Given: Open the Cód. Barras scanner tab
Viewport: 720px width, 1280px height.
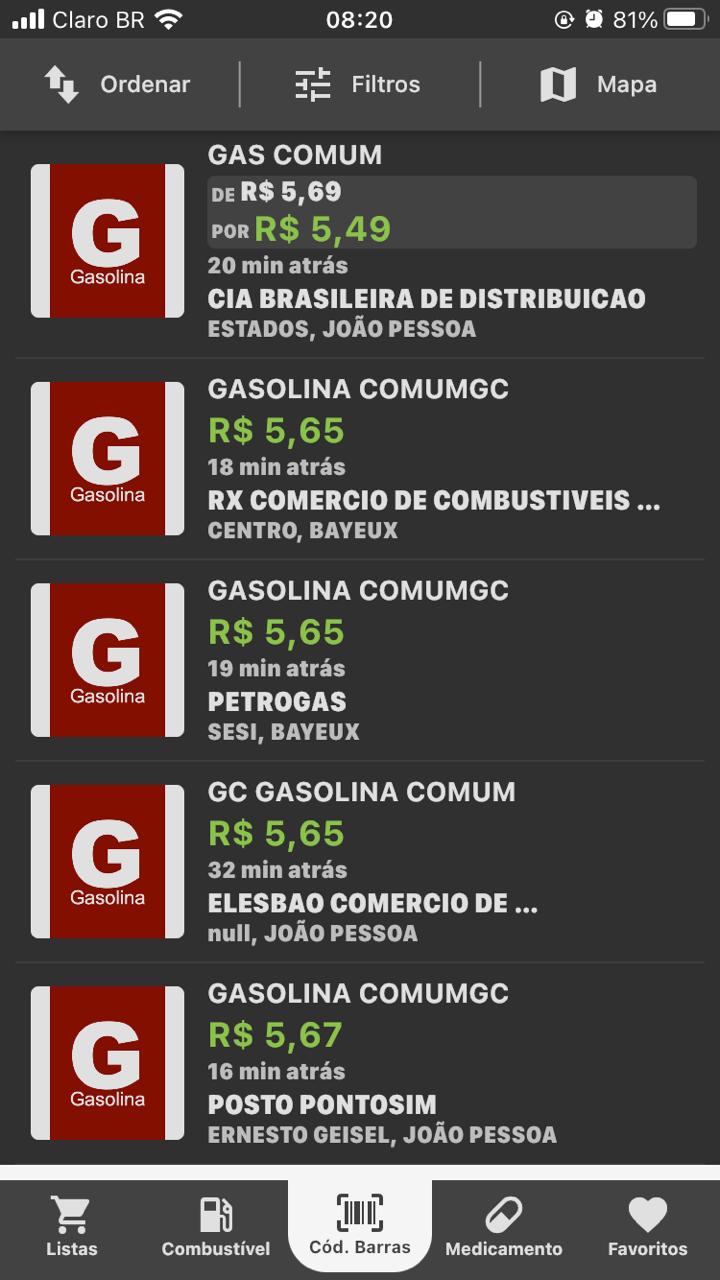Looking at the screenshot, I should tap(360, 1225).
